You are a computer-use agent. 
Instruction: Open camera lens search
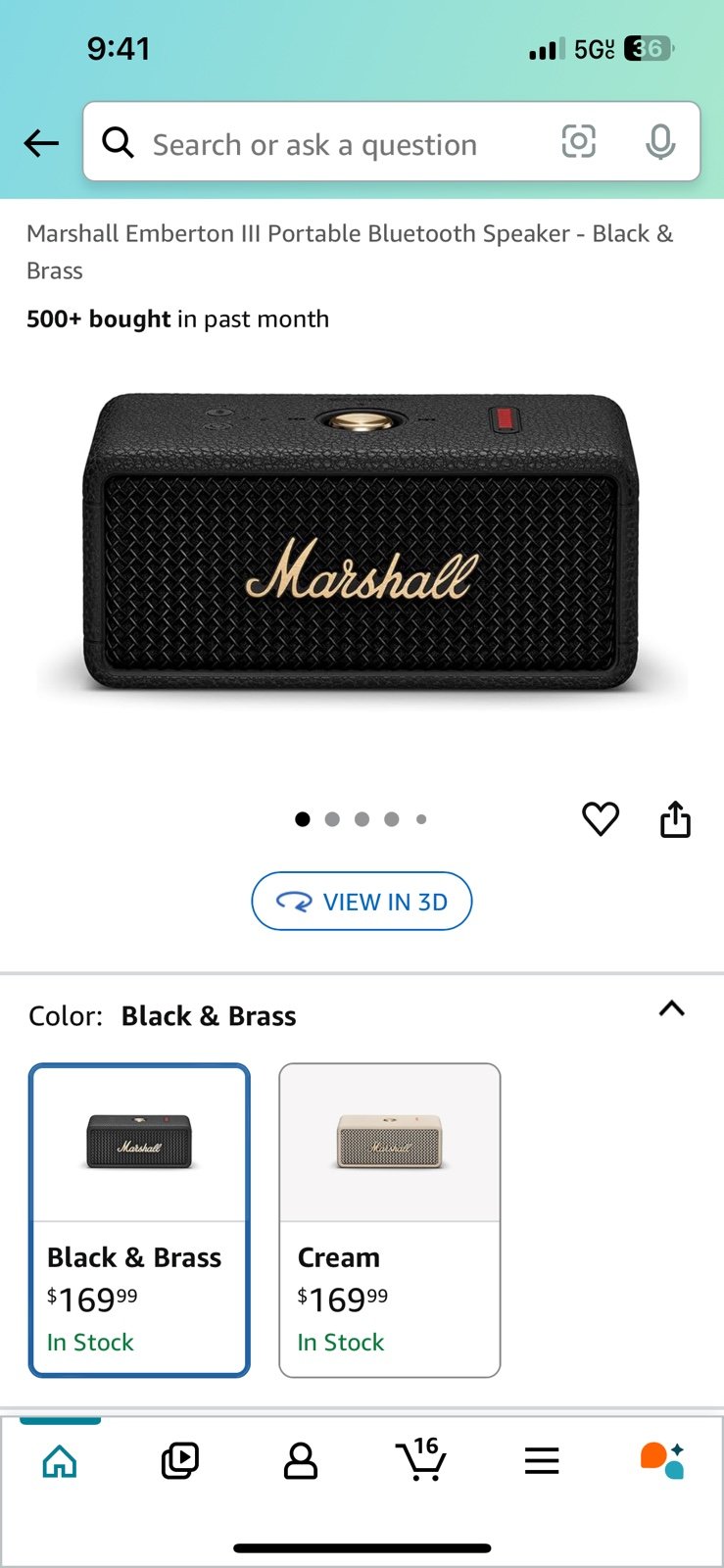tap(578, 142)
